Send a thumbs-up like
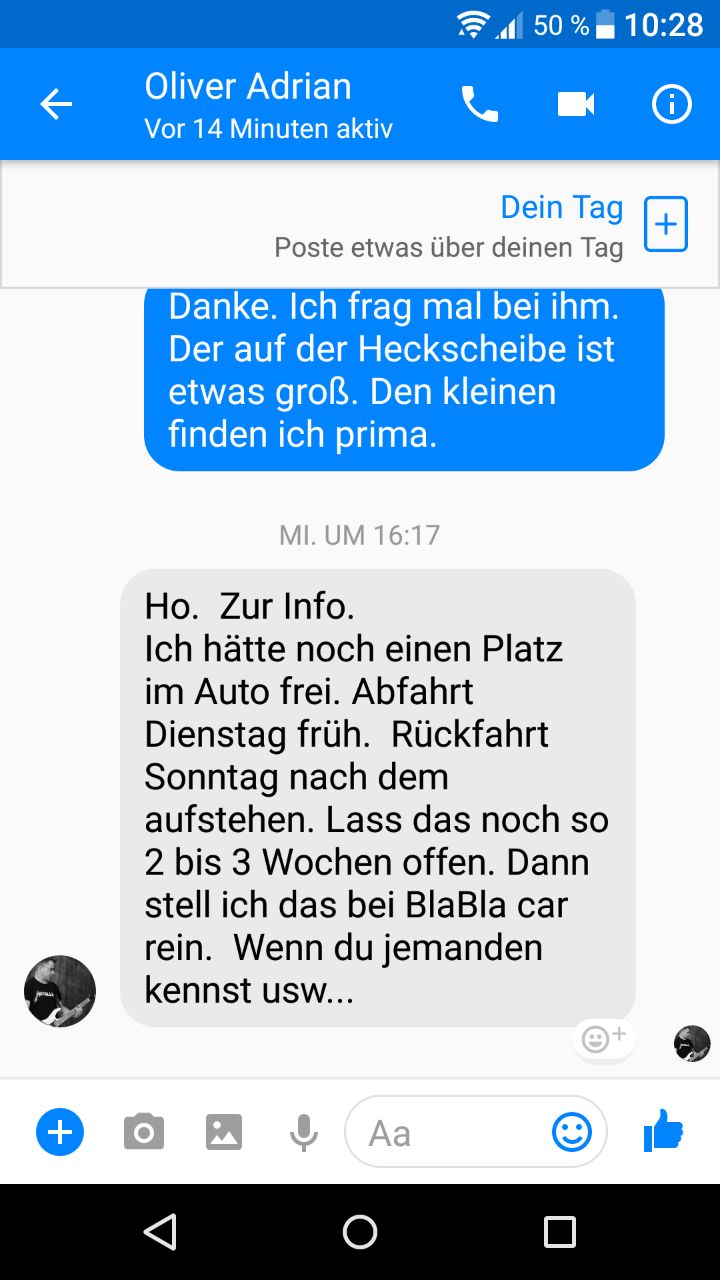The height and width of the screenshot is (1280, 720). 663,1133
